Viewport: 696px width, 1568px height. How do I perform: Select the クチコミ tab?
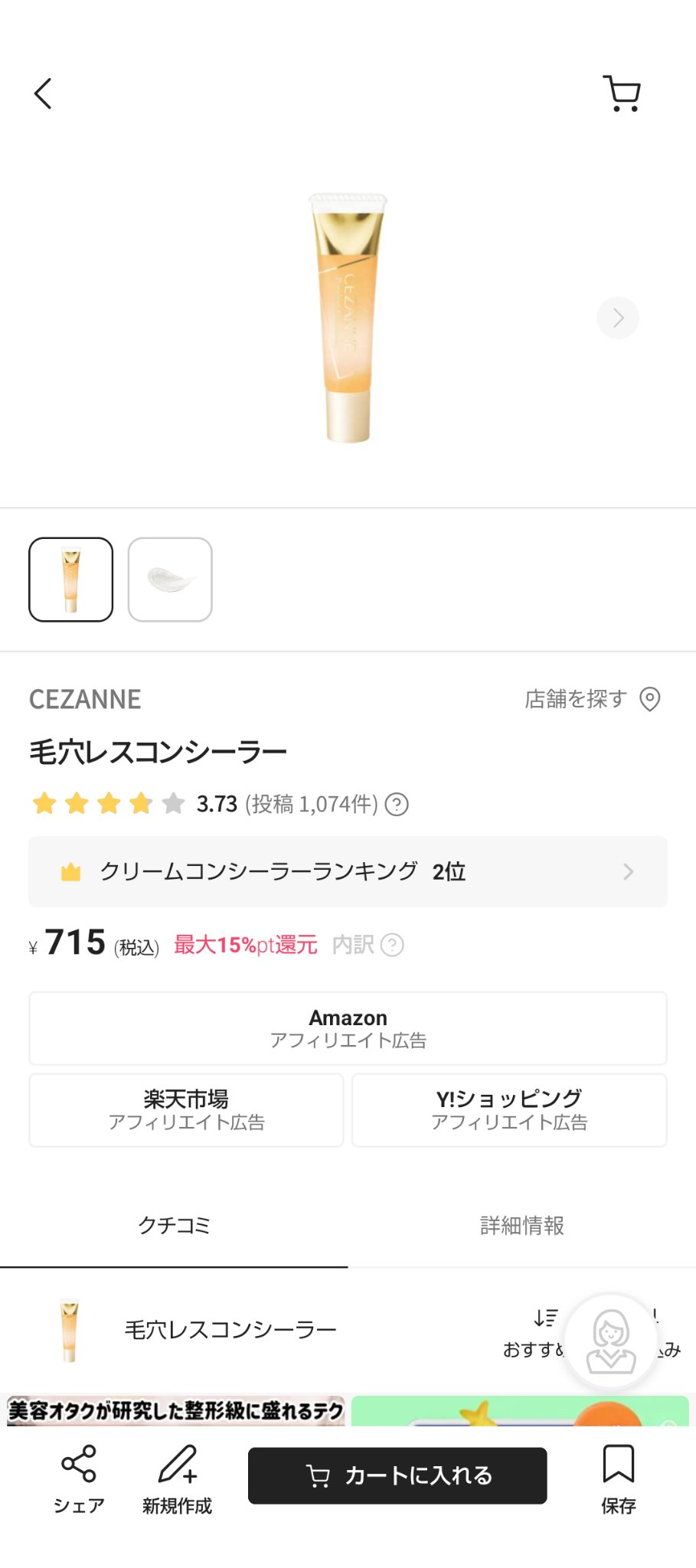(175, 1226)
